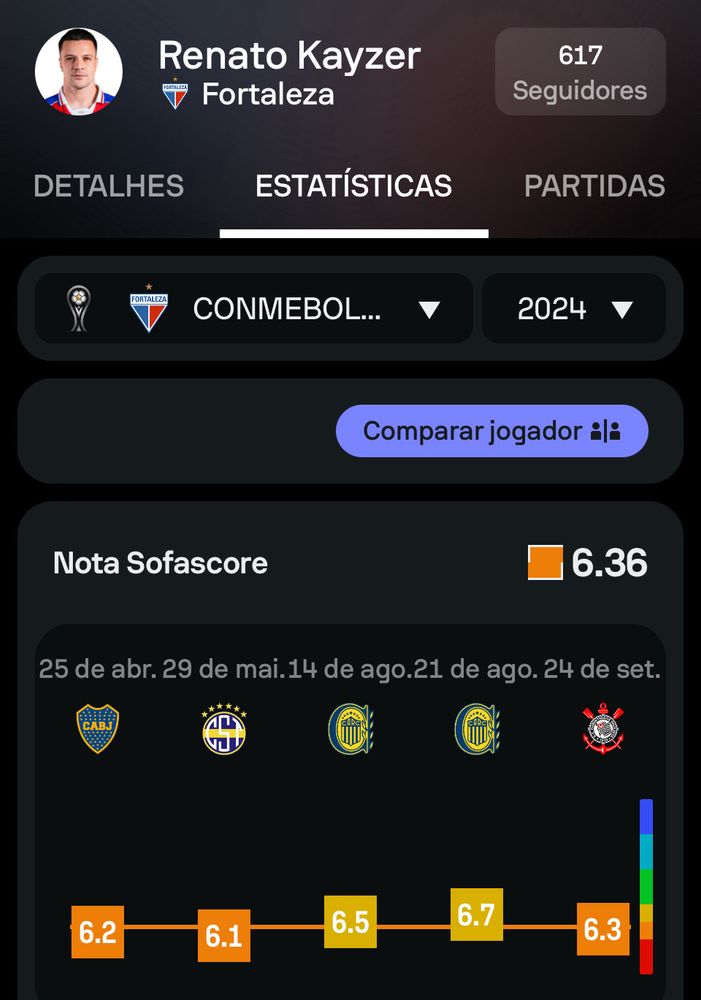
Task: Change the 2024 season selector
Action: click(x=574, y=309)
